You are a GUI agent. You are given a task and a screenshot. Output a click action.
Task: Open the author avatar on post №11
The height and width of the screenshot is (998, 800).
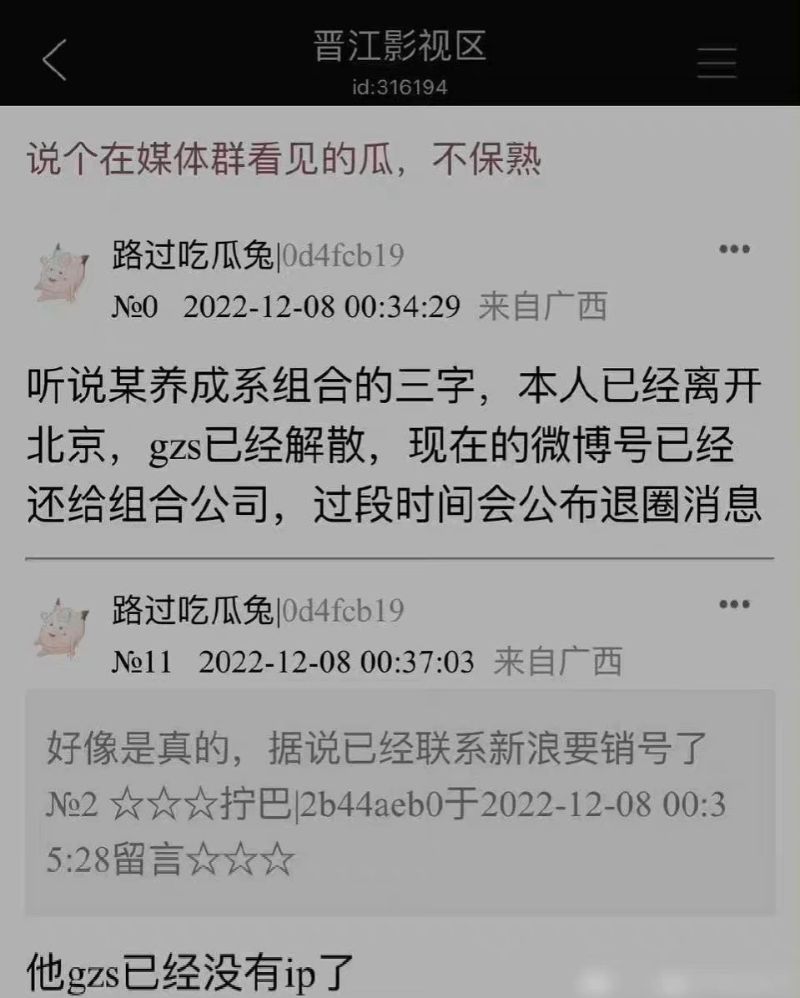(62, 628)
